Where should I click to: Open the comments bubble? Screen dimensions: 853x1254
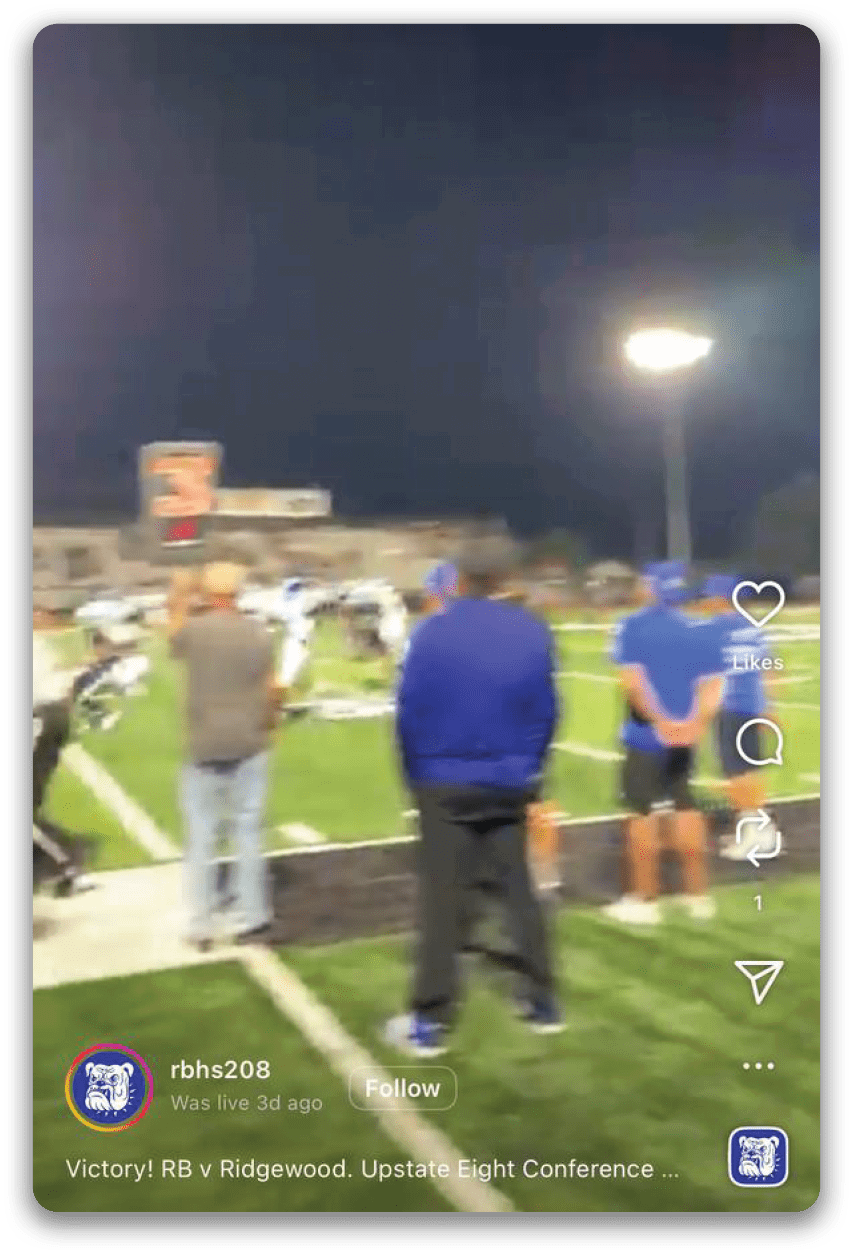[x=758, y=744]
